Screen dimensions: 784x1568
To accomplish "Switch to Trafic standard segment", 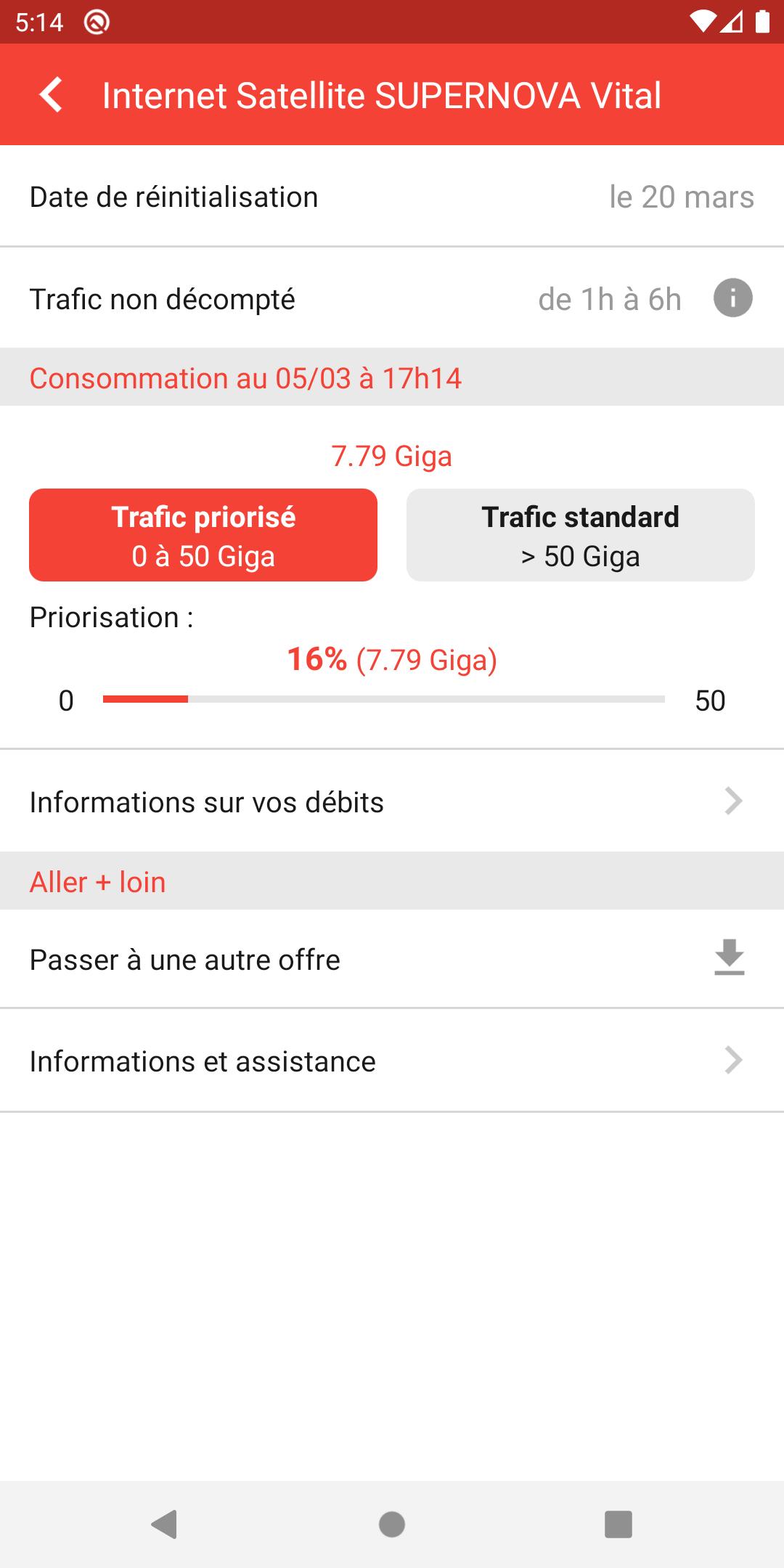I will pos(580,535).
